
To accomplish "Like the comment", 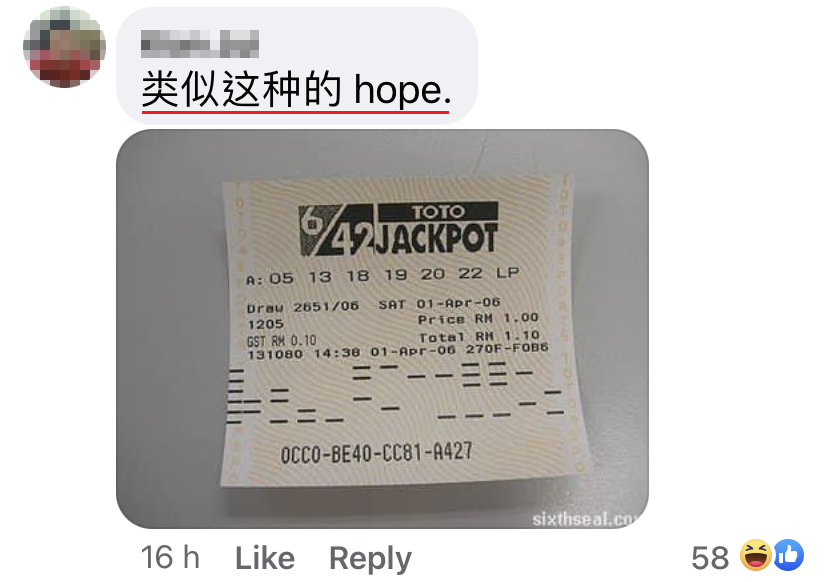I will pyautogui.click(x=265, y=558).
